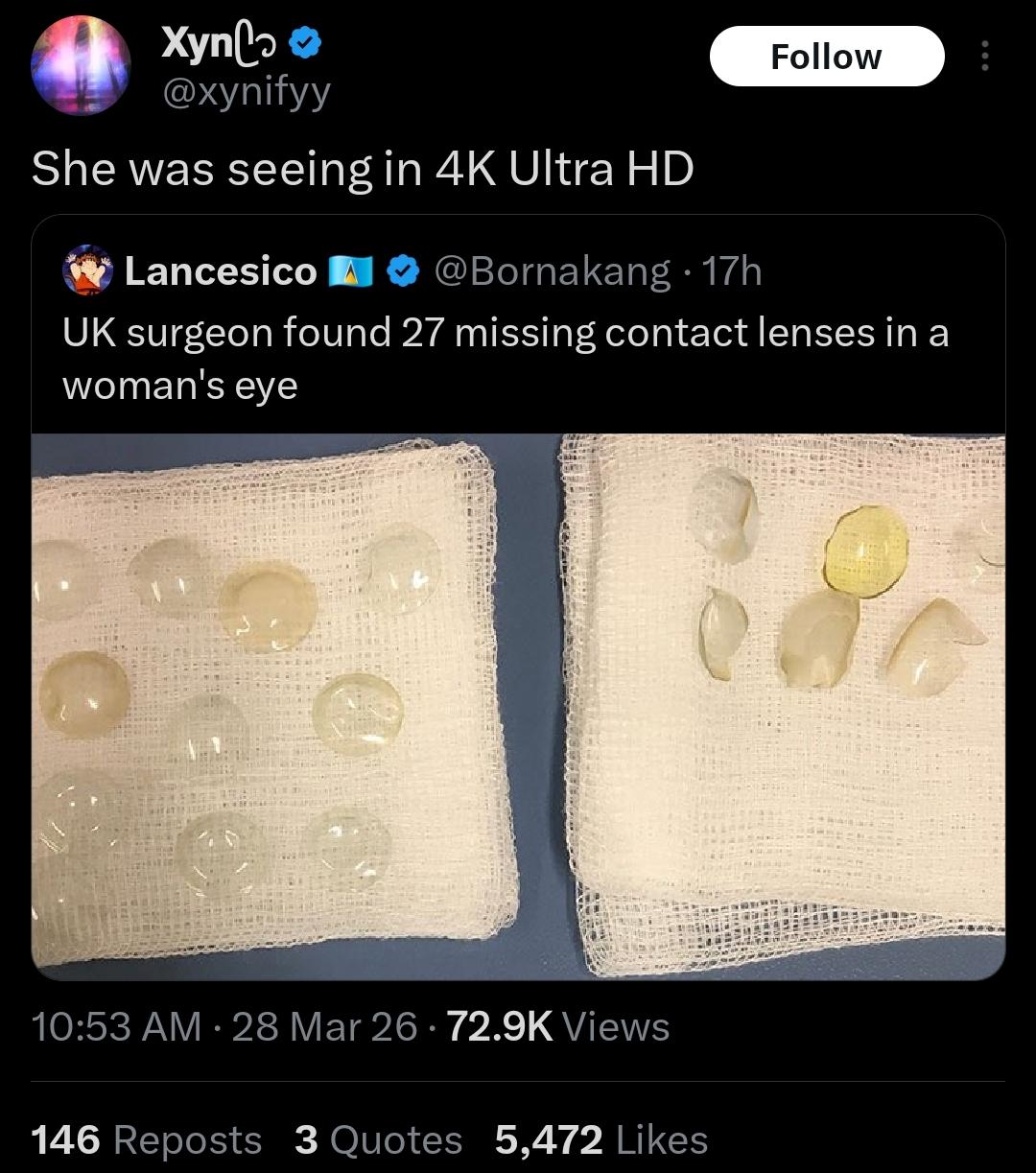Follow the Xyn account
This screenshot has height=1173, width=1036.
click(826, 57)
